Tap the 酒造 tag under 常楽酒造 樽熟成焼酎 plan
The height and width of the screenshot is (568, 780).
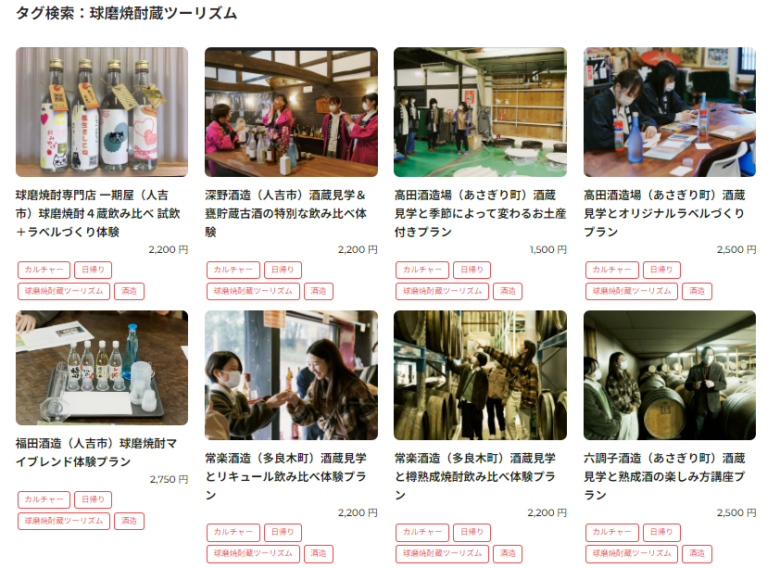click(x=508, y=554)
